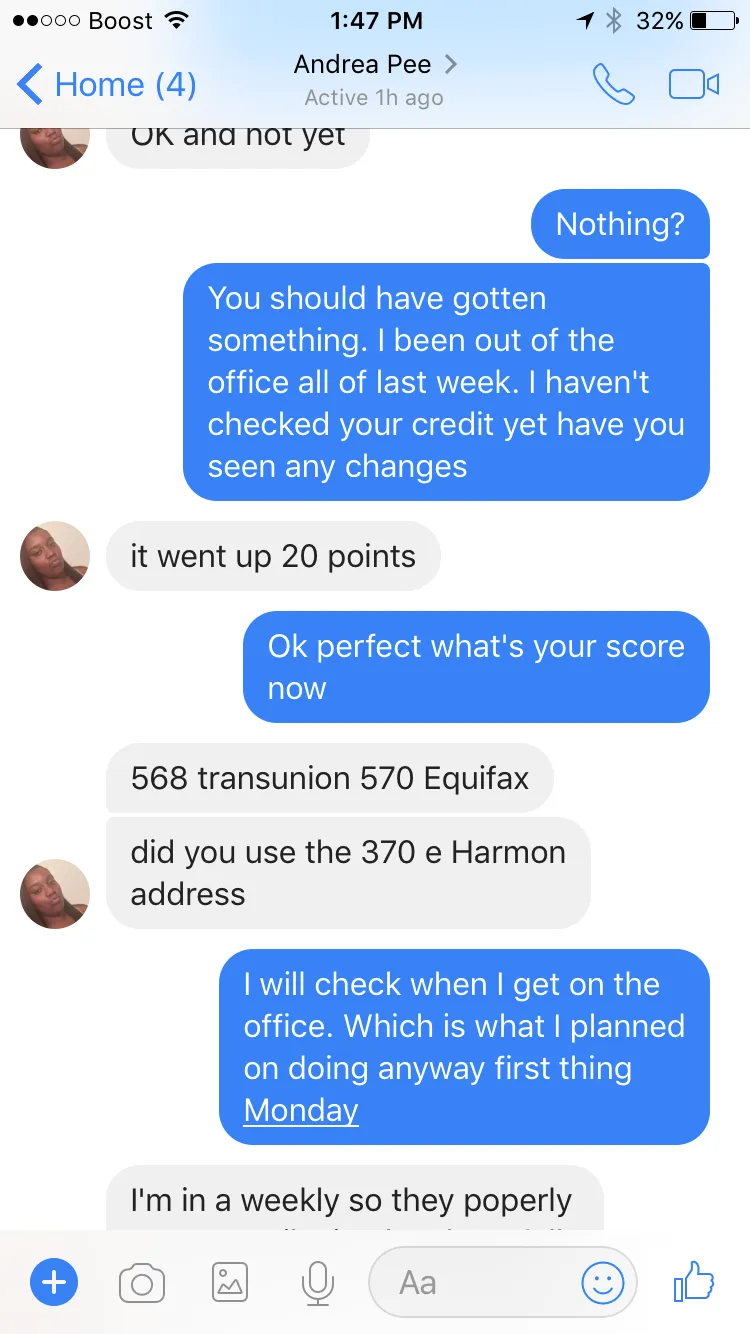Tap the underlined Monday link
Screen dimensions: 750x1334
point(301,1110)
